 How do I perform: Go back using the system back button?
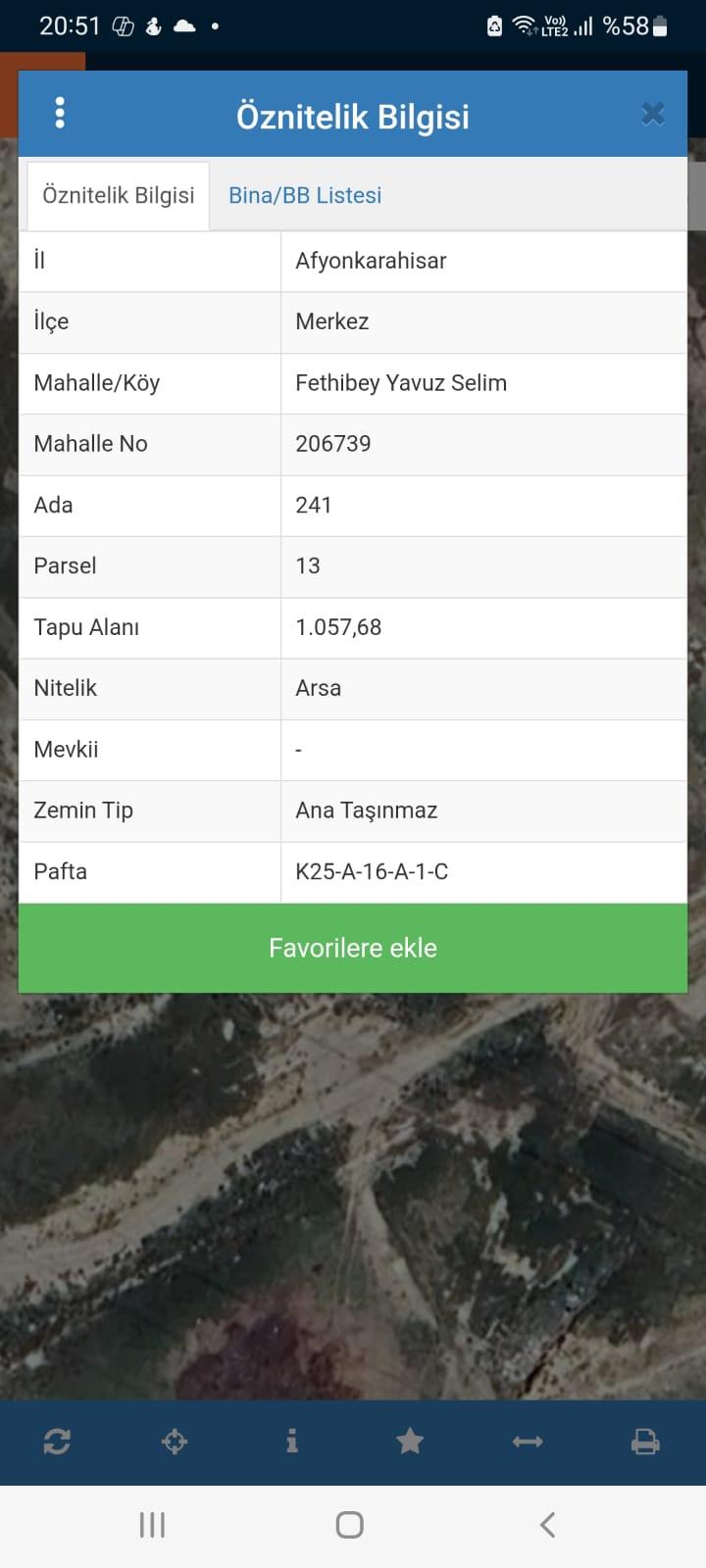coord(548,1525)
